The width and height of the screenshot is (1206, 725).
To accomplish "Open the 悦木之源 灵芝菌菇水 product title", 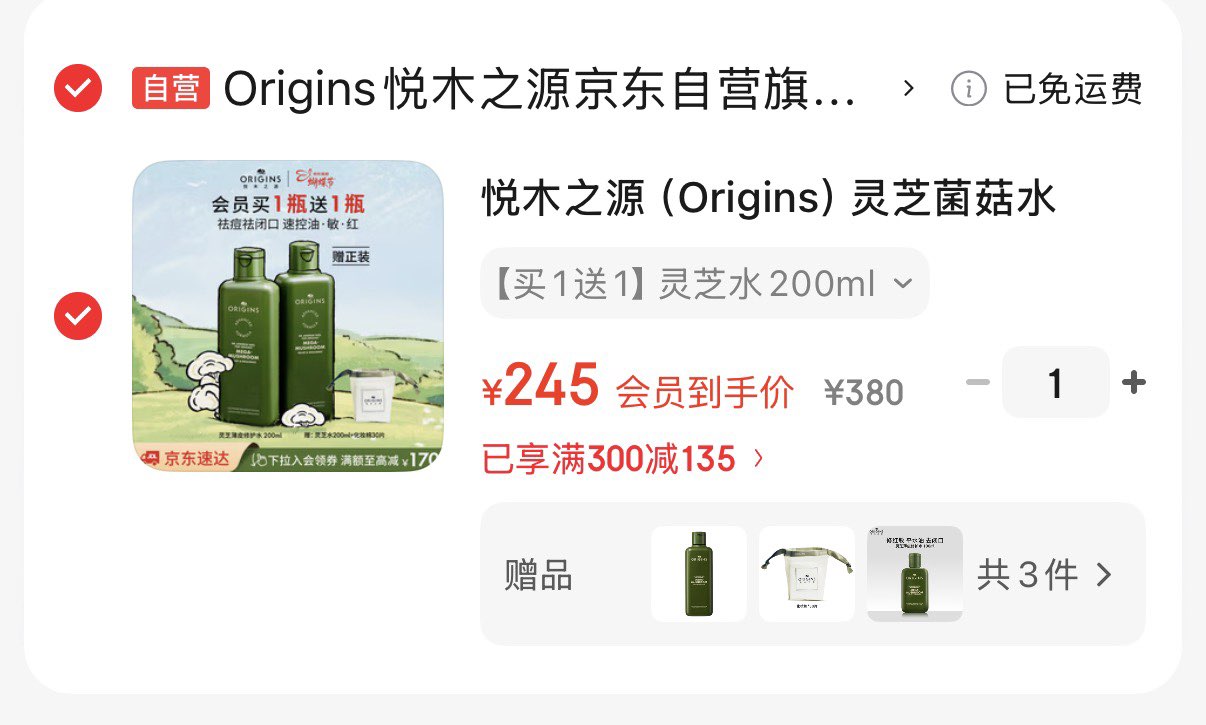I will click(768, 199).
